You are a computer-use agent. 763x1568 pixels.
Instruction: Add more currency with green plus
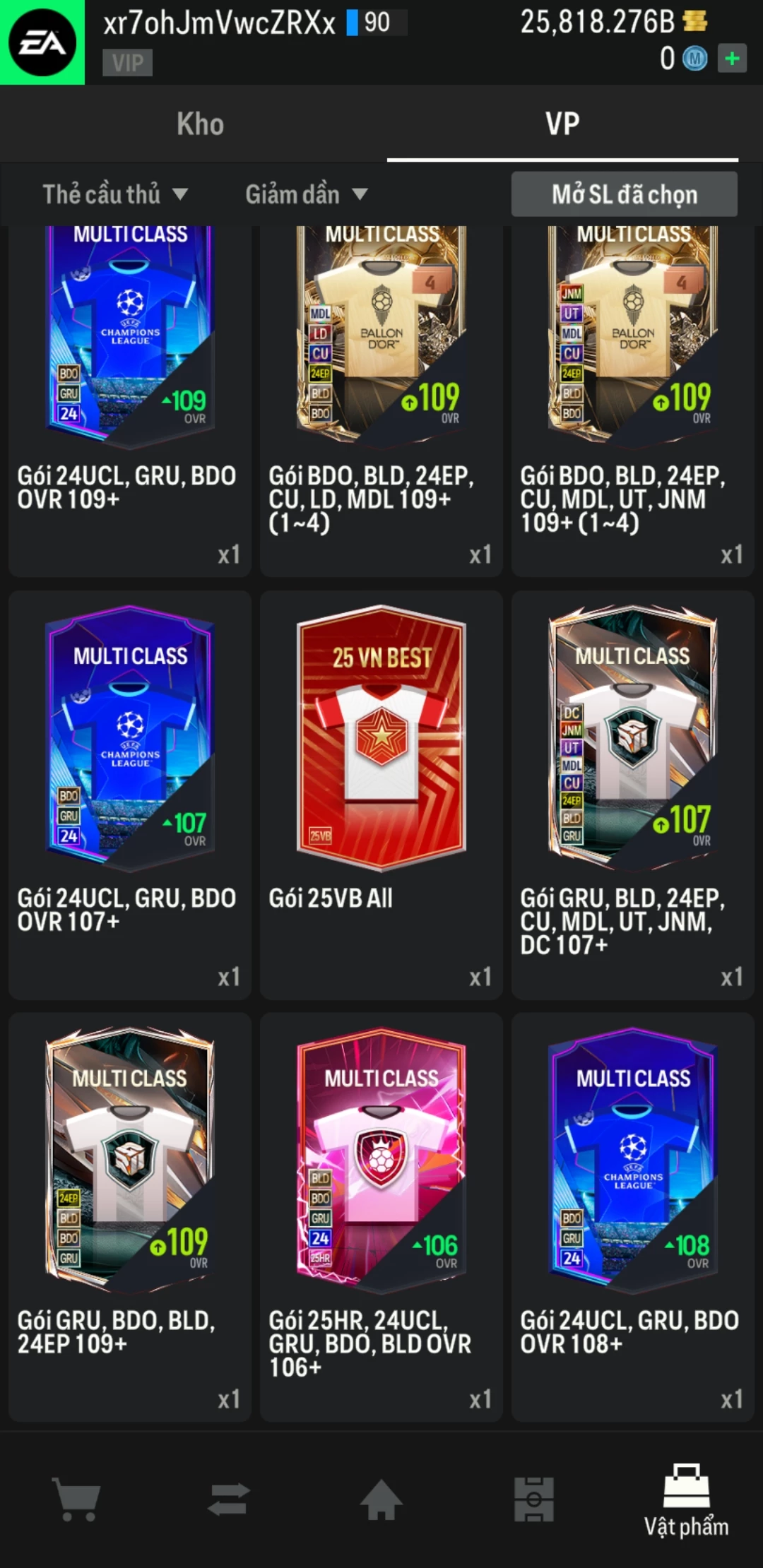tap(732, 59)
